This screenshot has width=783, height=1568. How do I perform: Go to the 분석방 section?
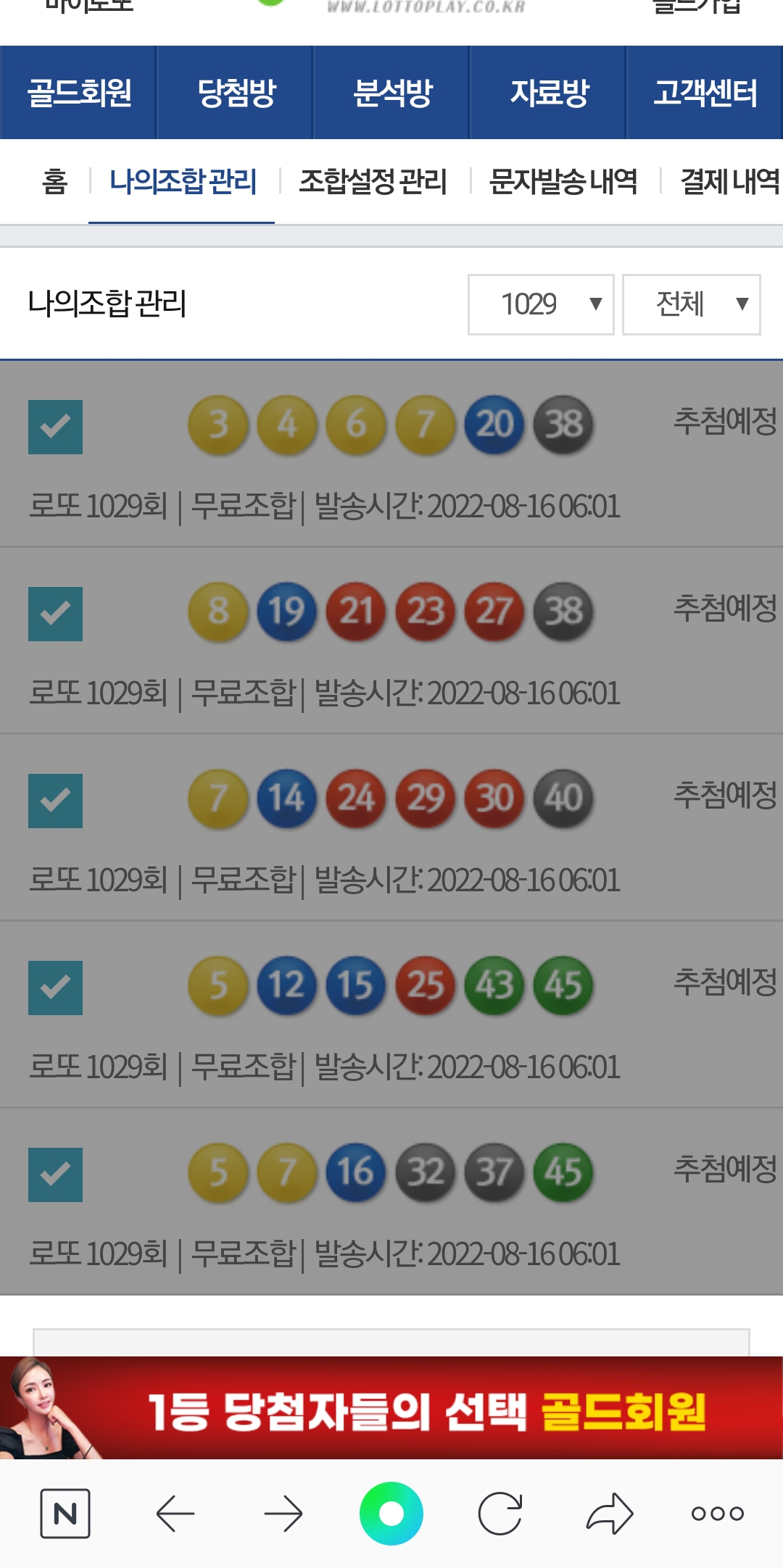(x=392, y=93)
